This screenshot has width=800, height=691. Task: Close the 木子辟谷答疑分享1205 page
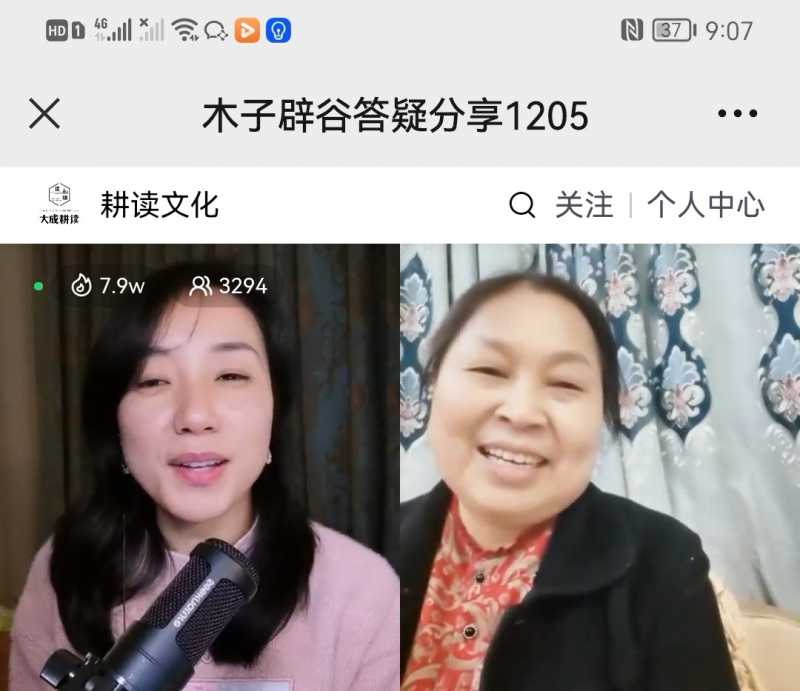44,114
